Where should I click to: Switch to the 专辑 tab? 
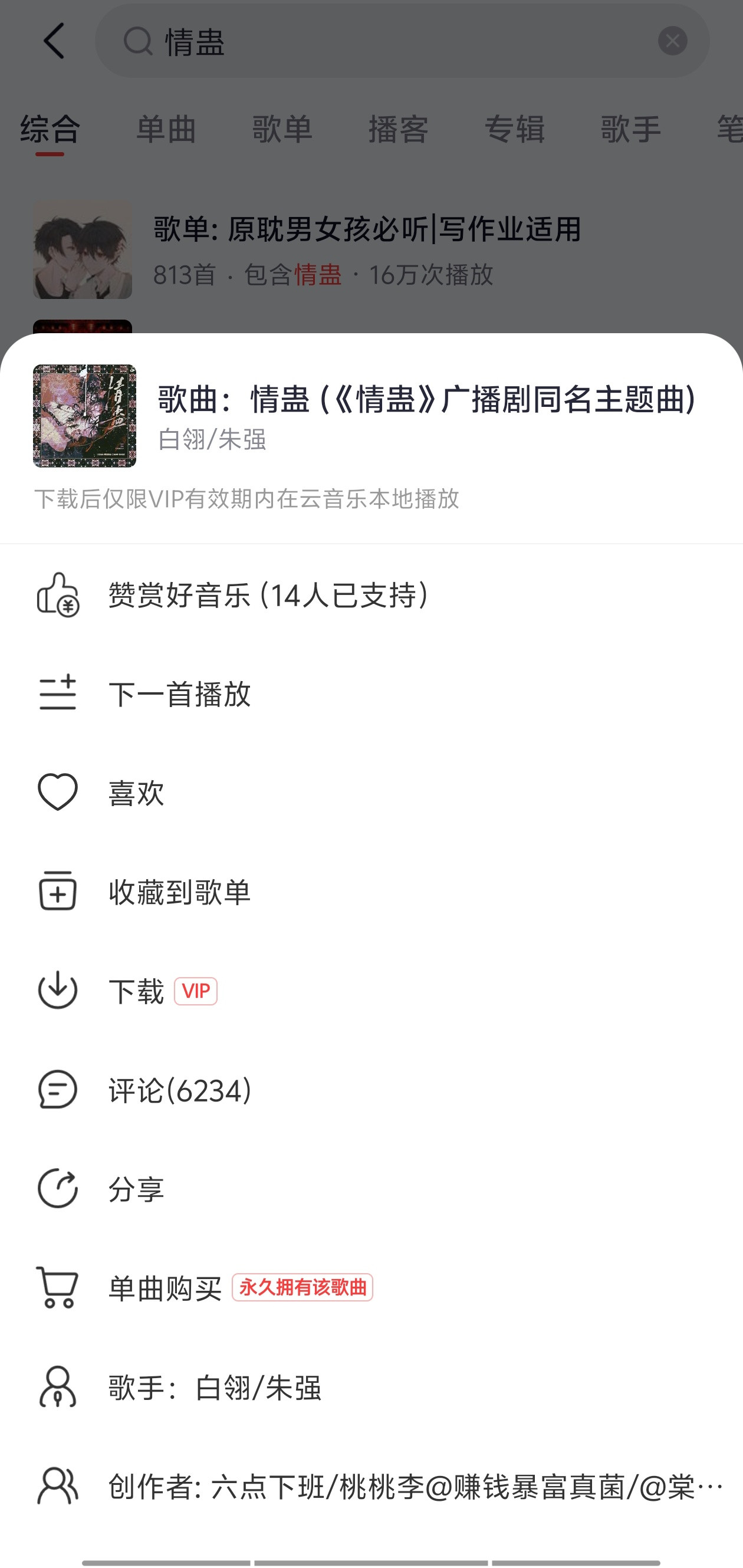(515, 129)
